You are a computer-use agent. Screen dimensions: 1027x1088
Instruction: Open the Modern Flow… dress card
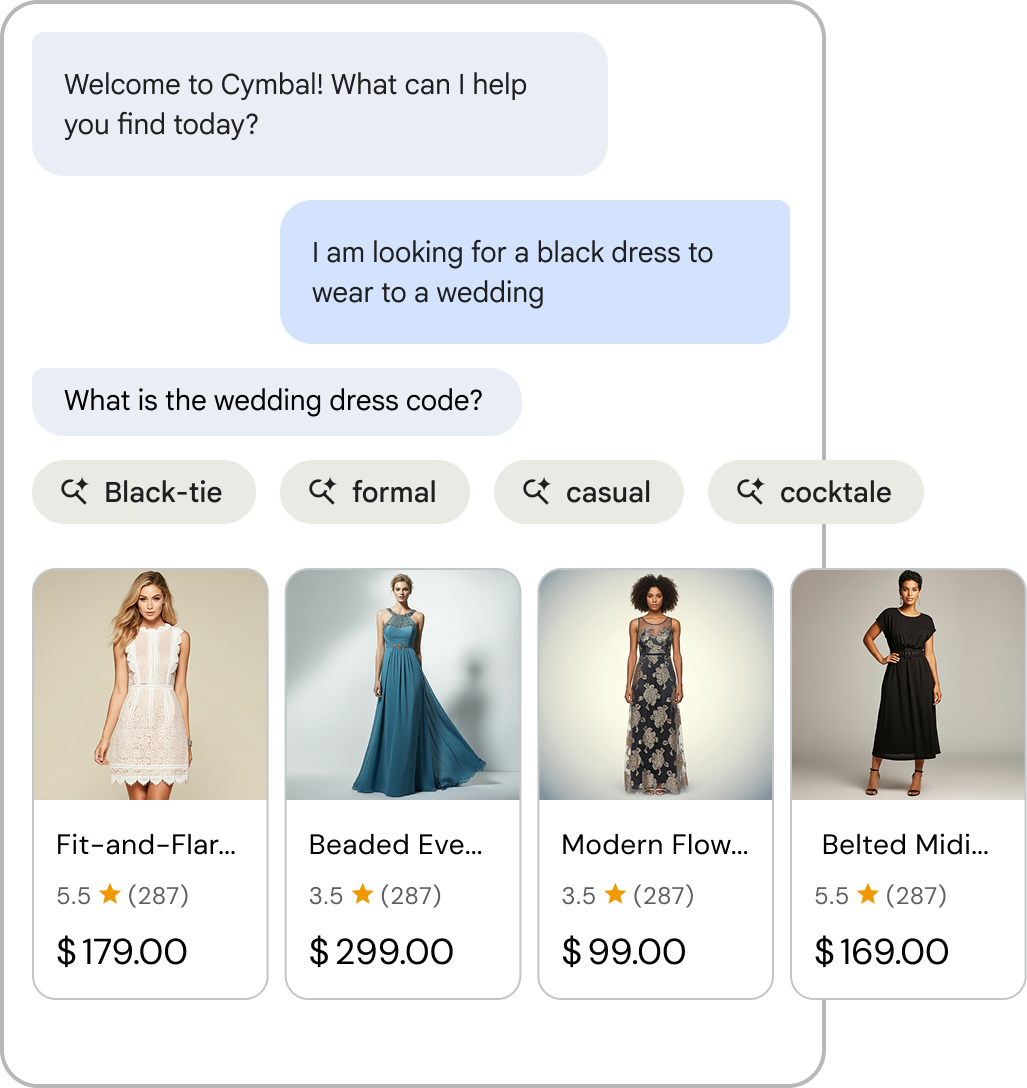pos(655,784)
